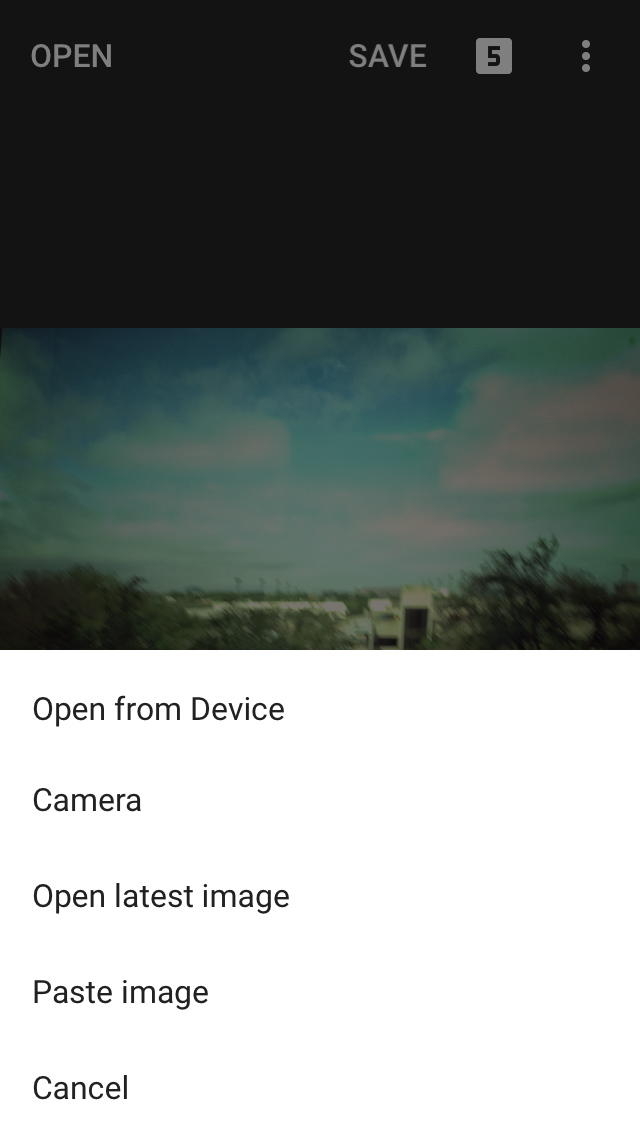Select Open from Device option
Viewport: 640px width, 1136px height.
159,709
